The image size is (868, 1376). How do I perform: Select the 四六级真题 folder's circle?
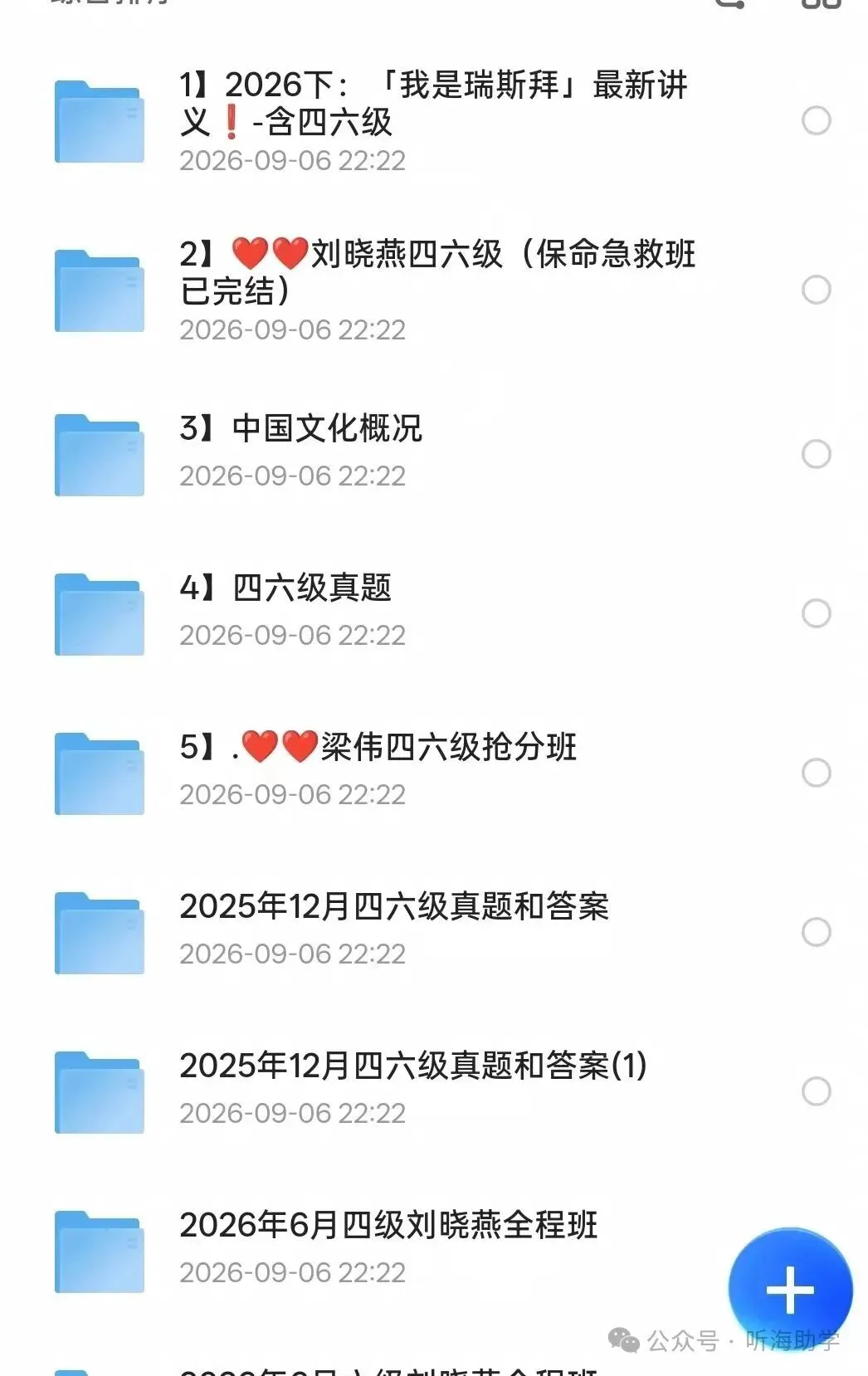click(817, 613)
